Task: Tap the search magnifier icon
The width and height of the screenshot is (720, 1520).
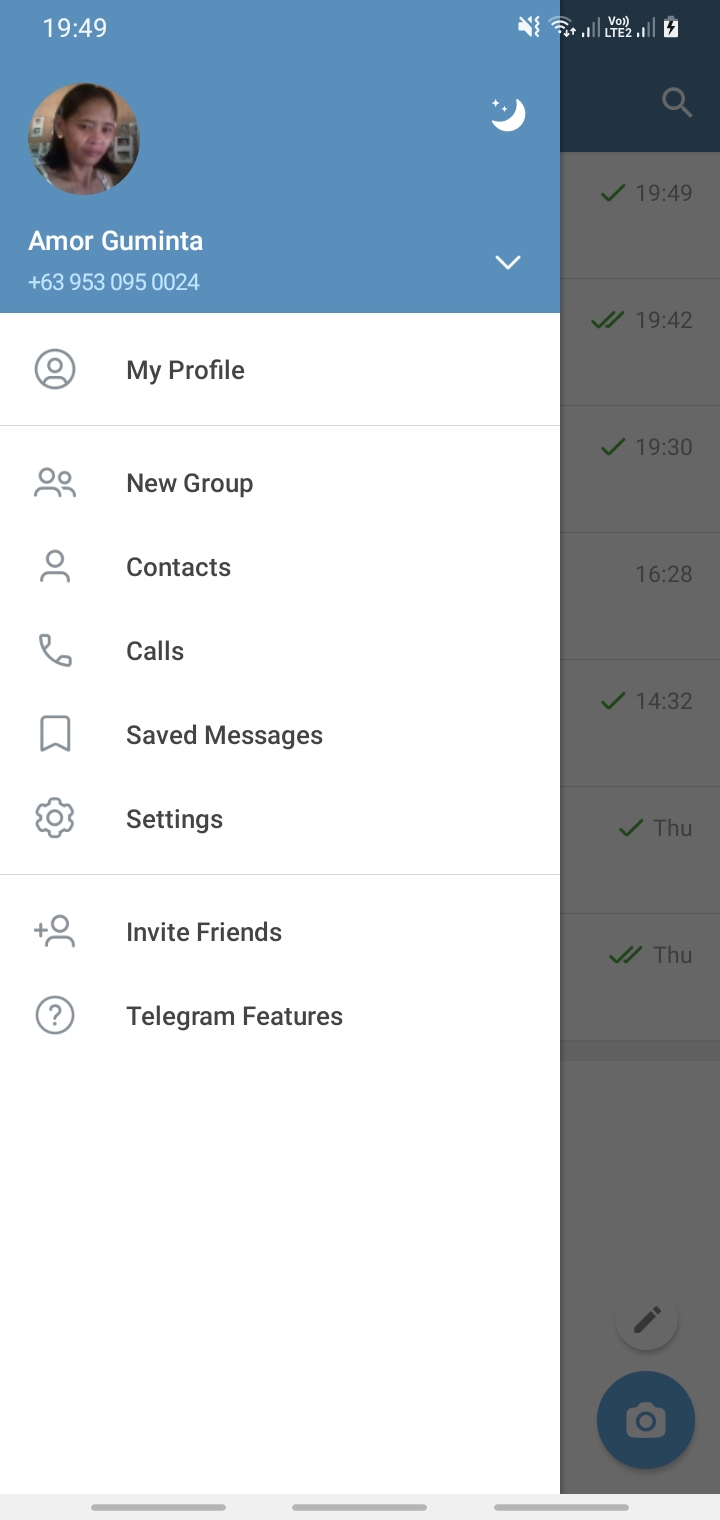Action: [677, 102]
